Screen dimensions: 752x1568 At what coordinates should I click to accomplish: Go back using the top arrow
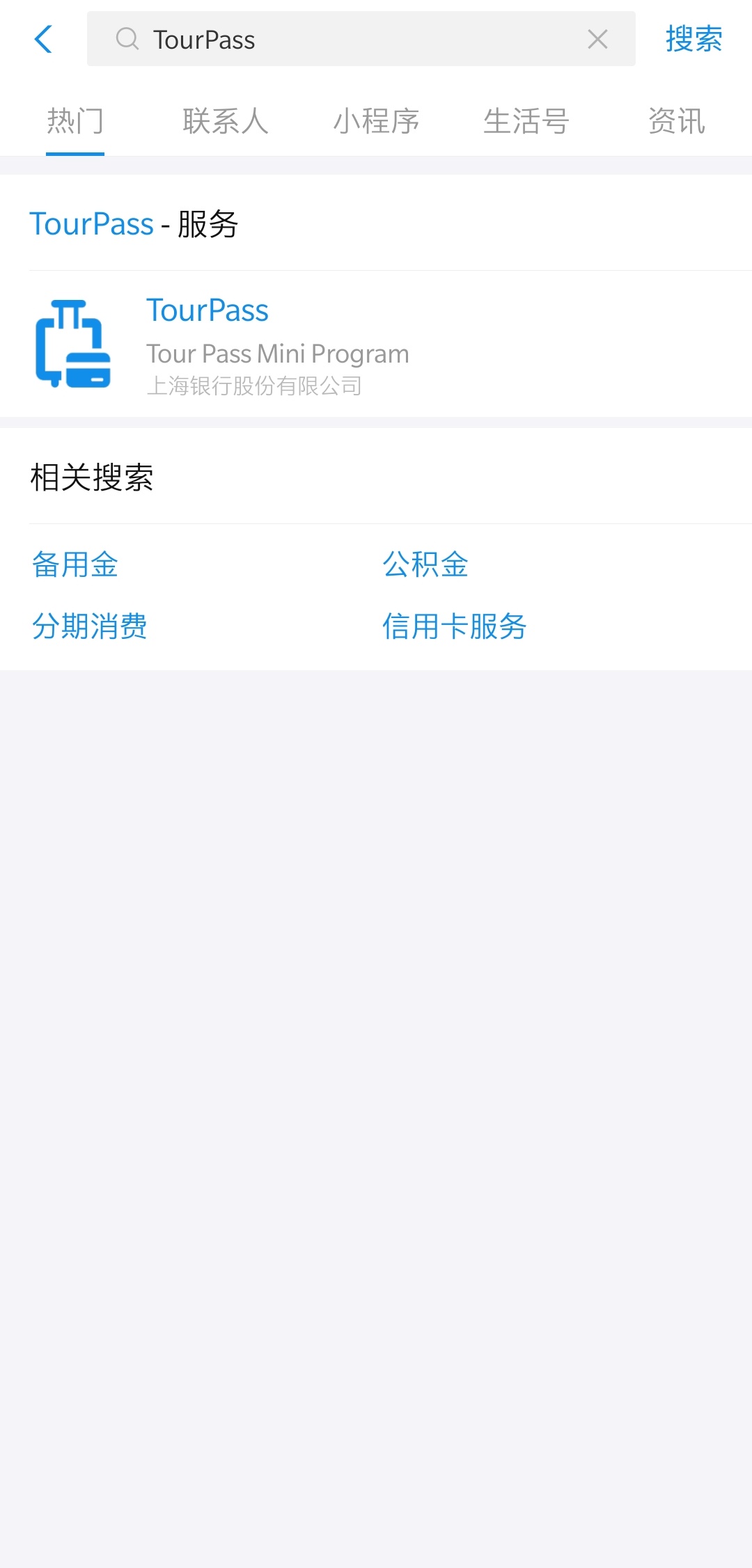point(43,39)
